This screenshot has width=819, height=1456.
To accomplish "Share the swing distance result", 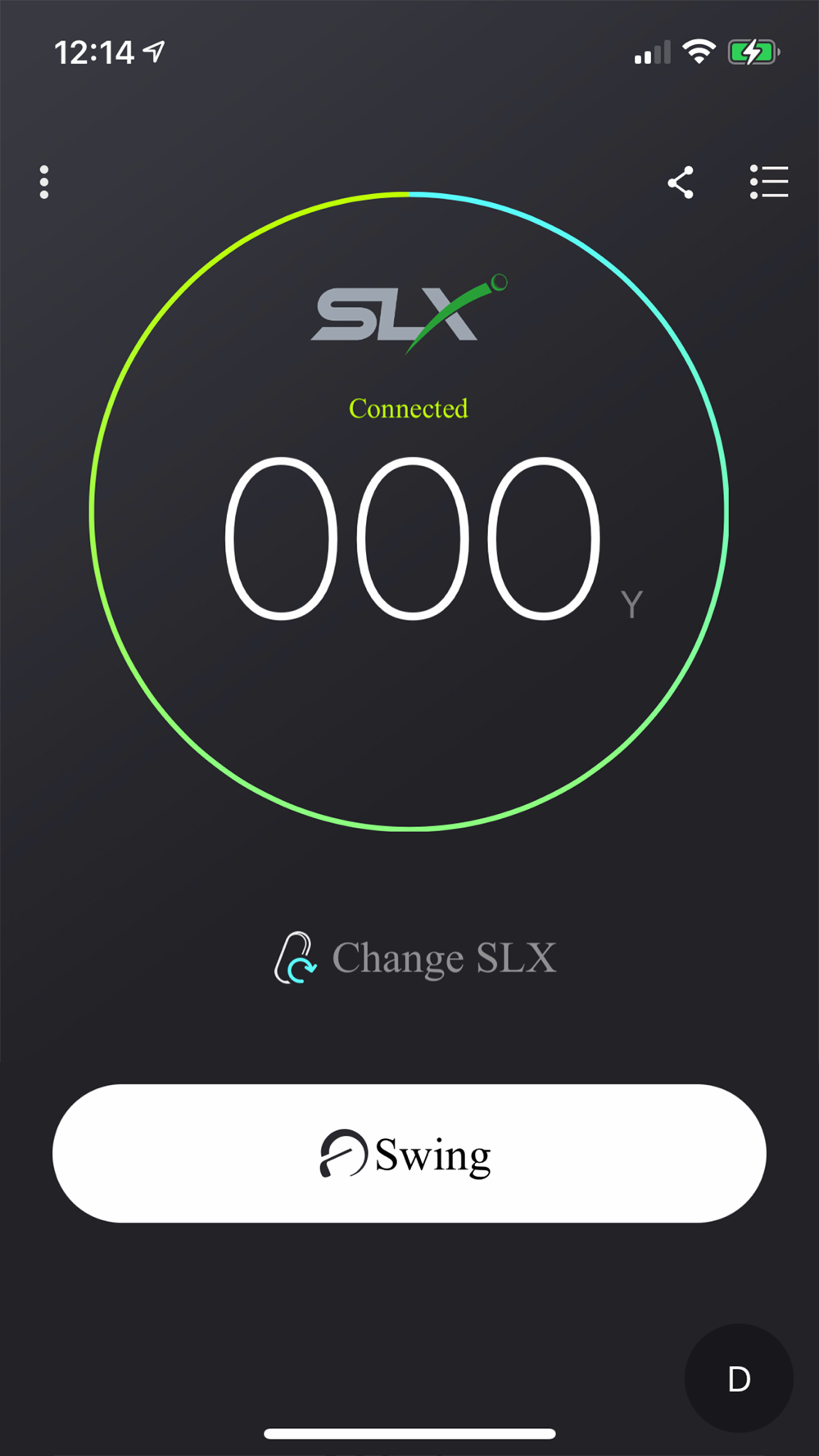I will click(681, 182).
